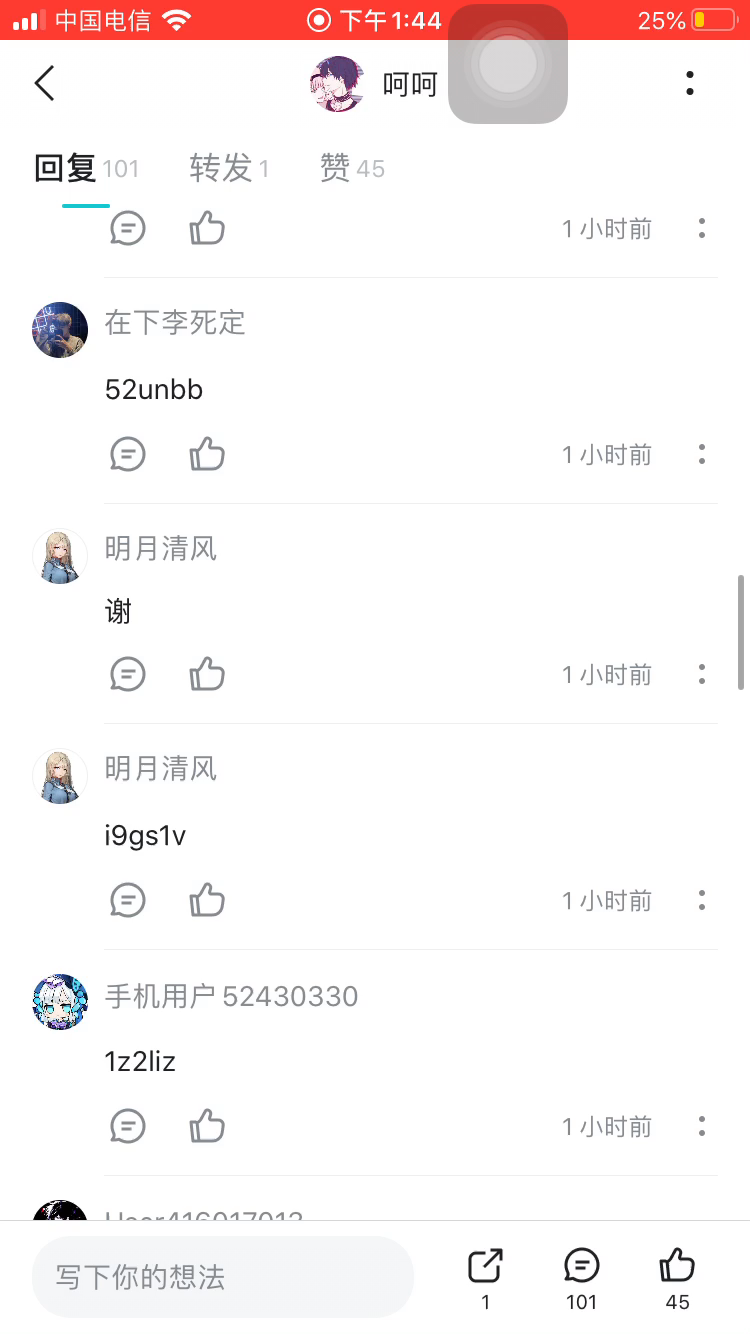Like the comment 52unbb
This screenshot has width=750, height=1334.
click(x=207, y=455)
